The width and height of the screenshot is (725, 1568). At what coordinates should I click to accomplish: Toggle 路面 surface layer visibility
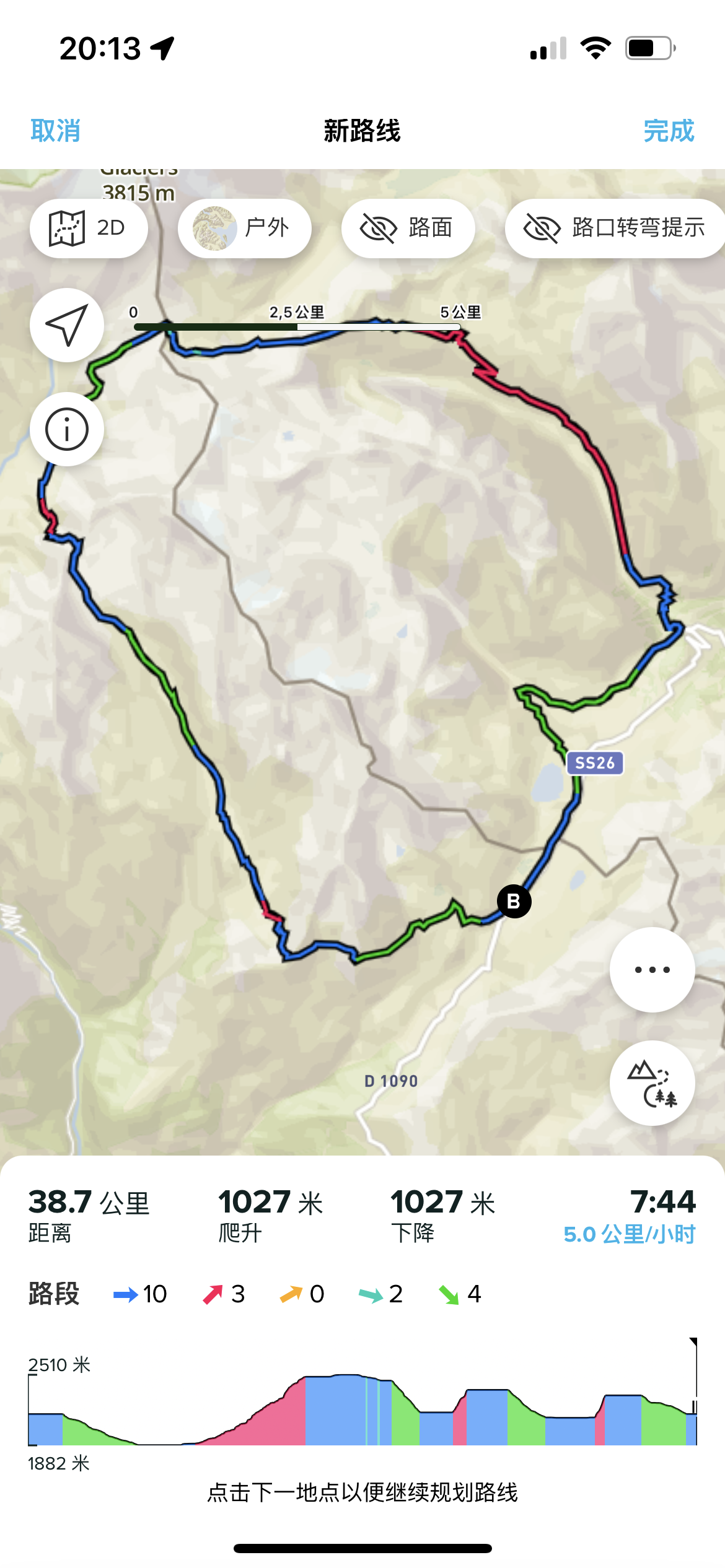[408, 228]
